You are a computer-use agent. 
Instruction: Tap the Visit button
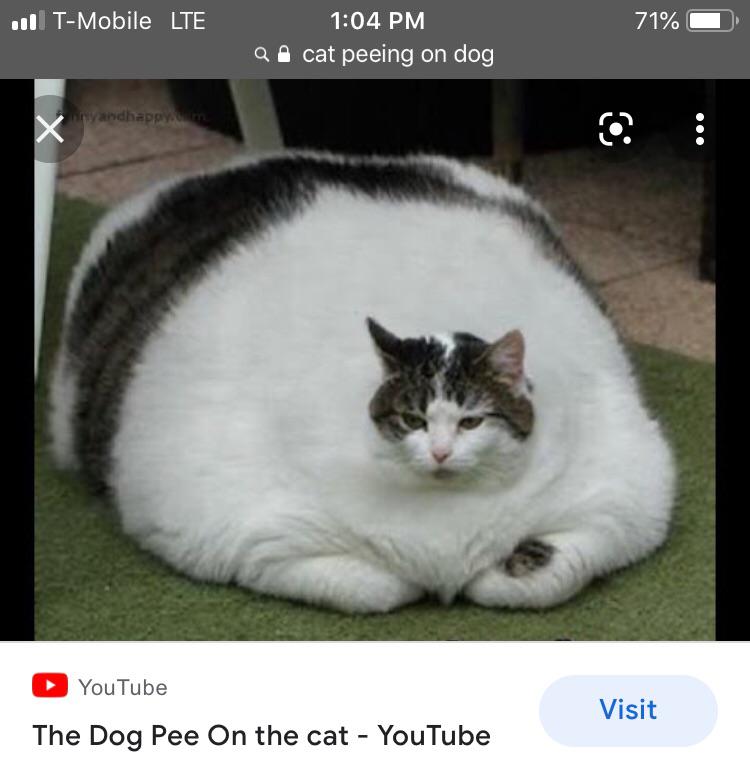click(628, 710)
